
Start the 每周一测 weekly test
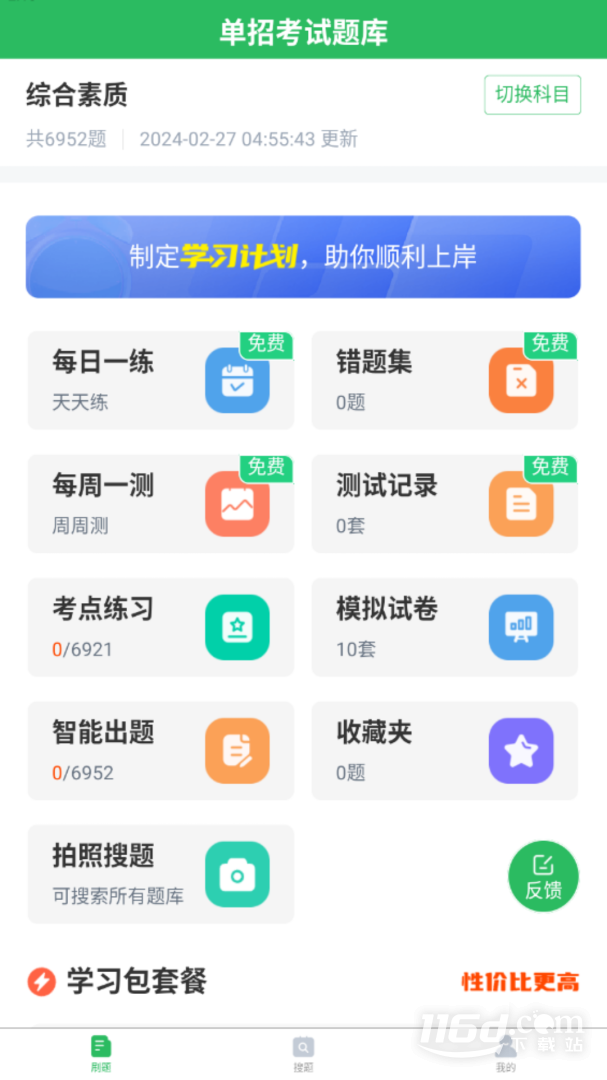pyautogui.click(x=161, y=503)
